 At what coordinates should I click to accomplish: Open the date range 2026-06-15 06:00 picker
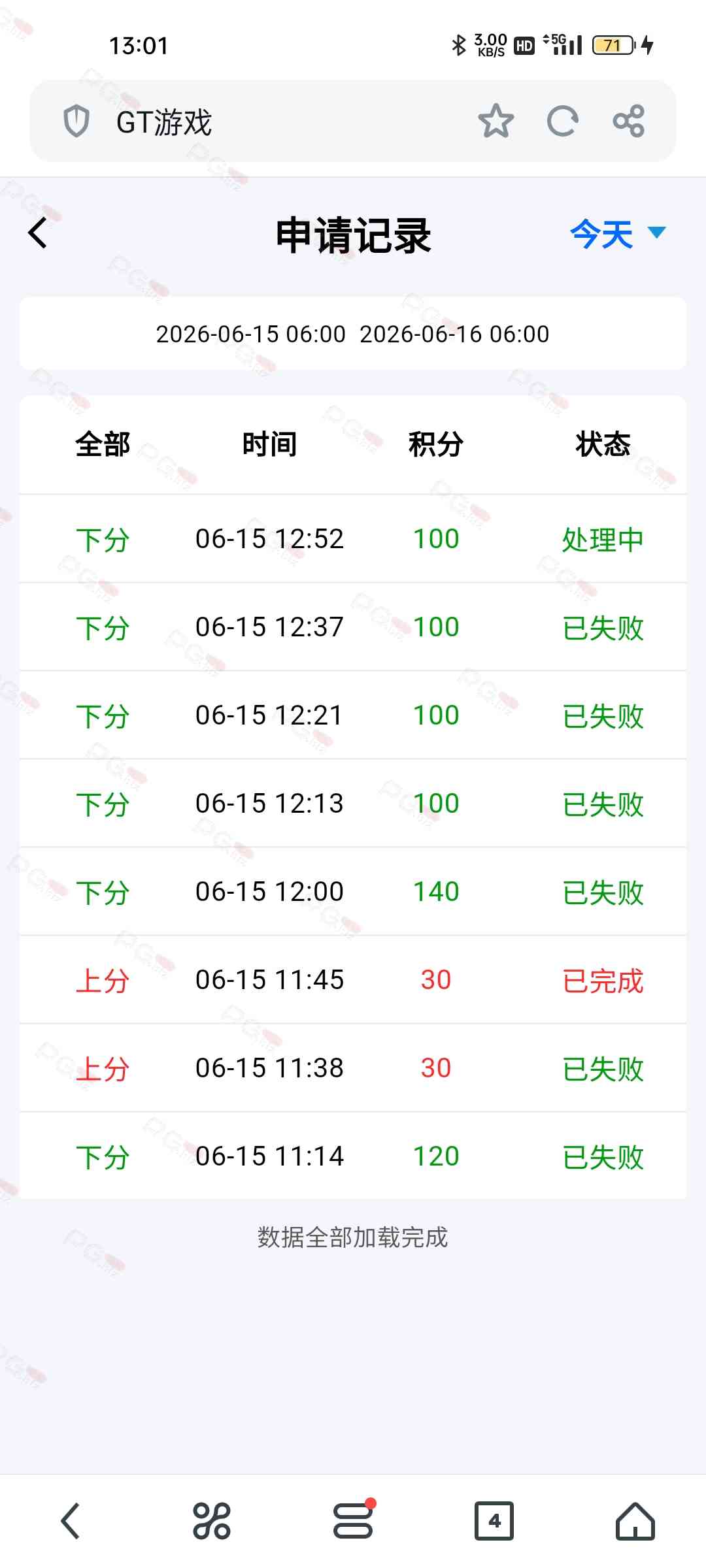[250, 334]
